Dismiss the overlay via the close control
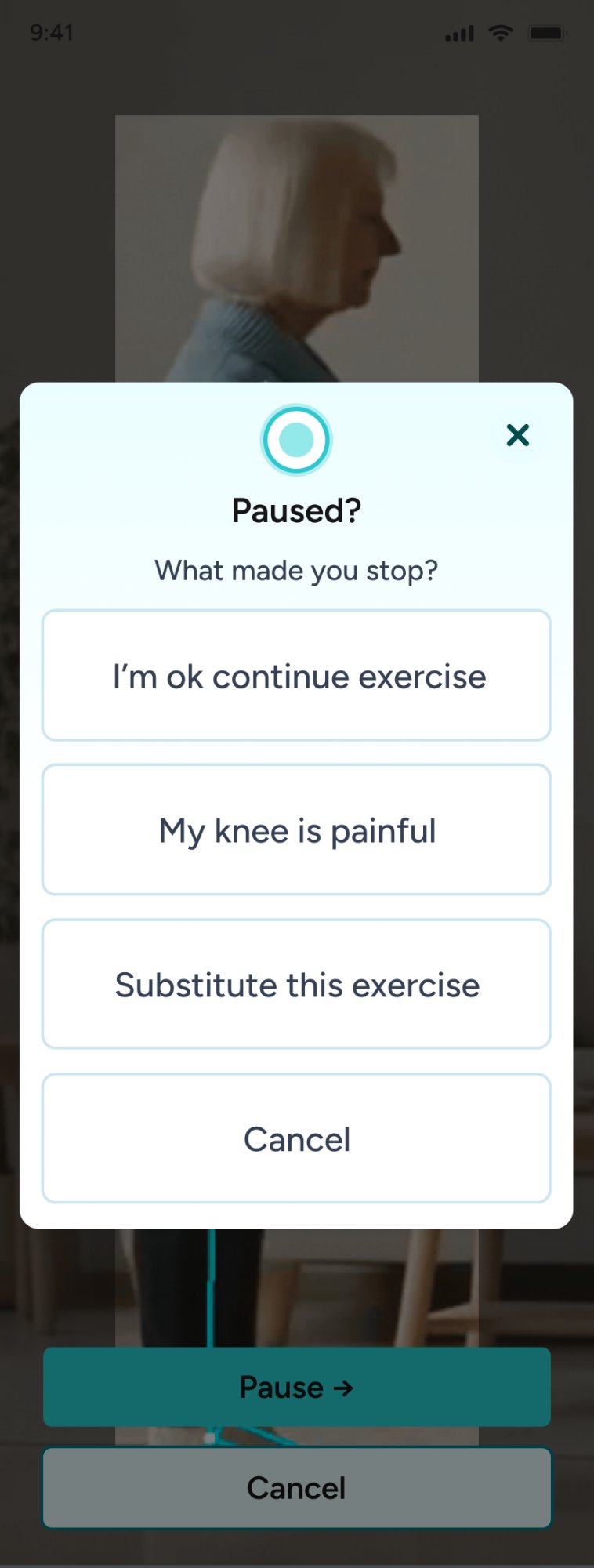 point(517,435)
